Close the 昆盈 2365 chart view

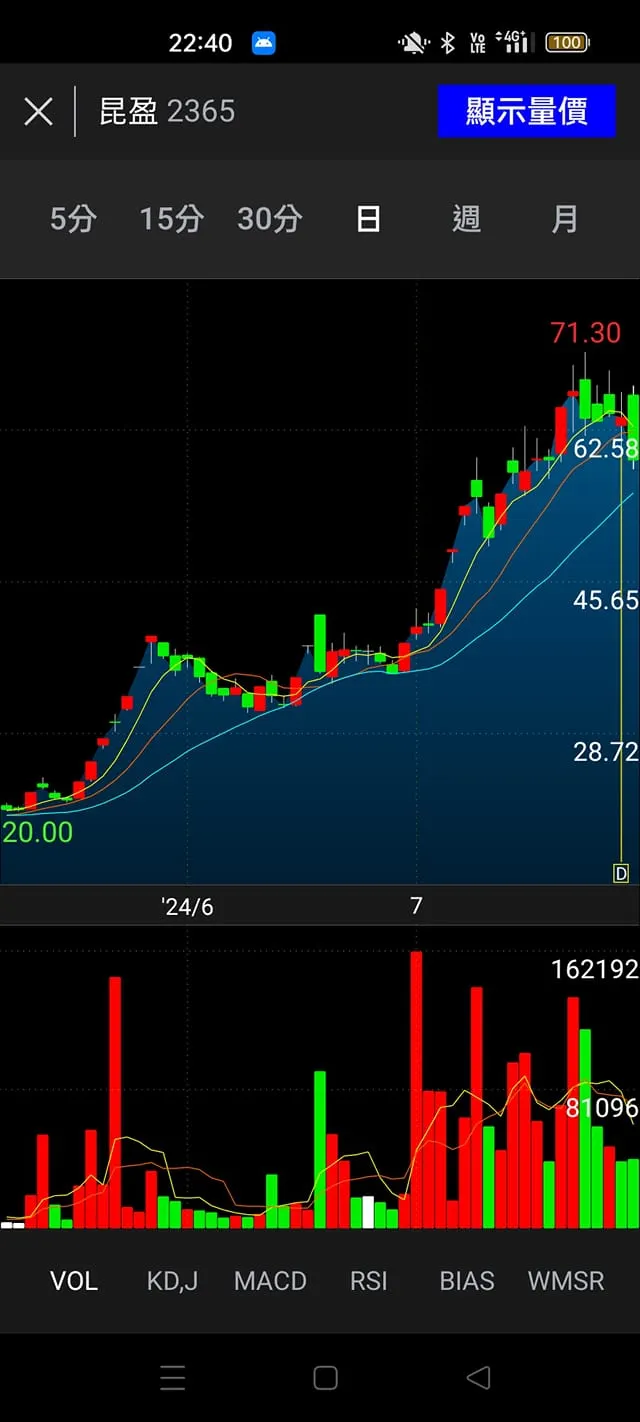click(x=38, y=111)
